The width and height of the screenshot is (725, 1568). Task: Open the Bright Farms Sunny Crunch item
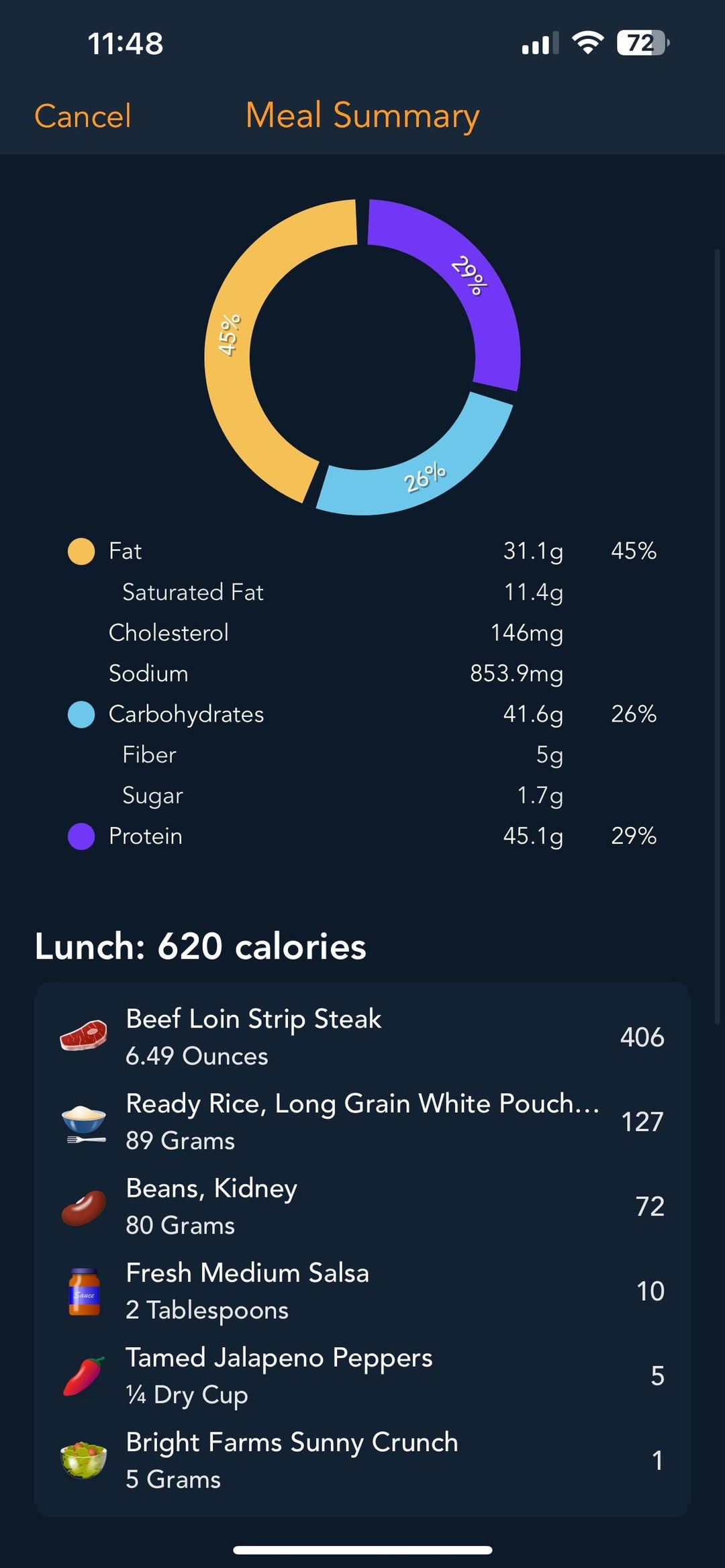coord(362,1460)
